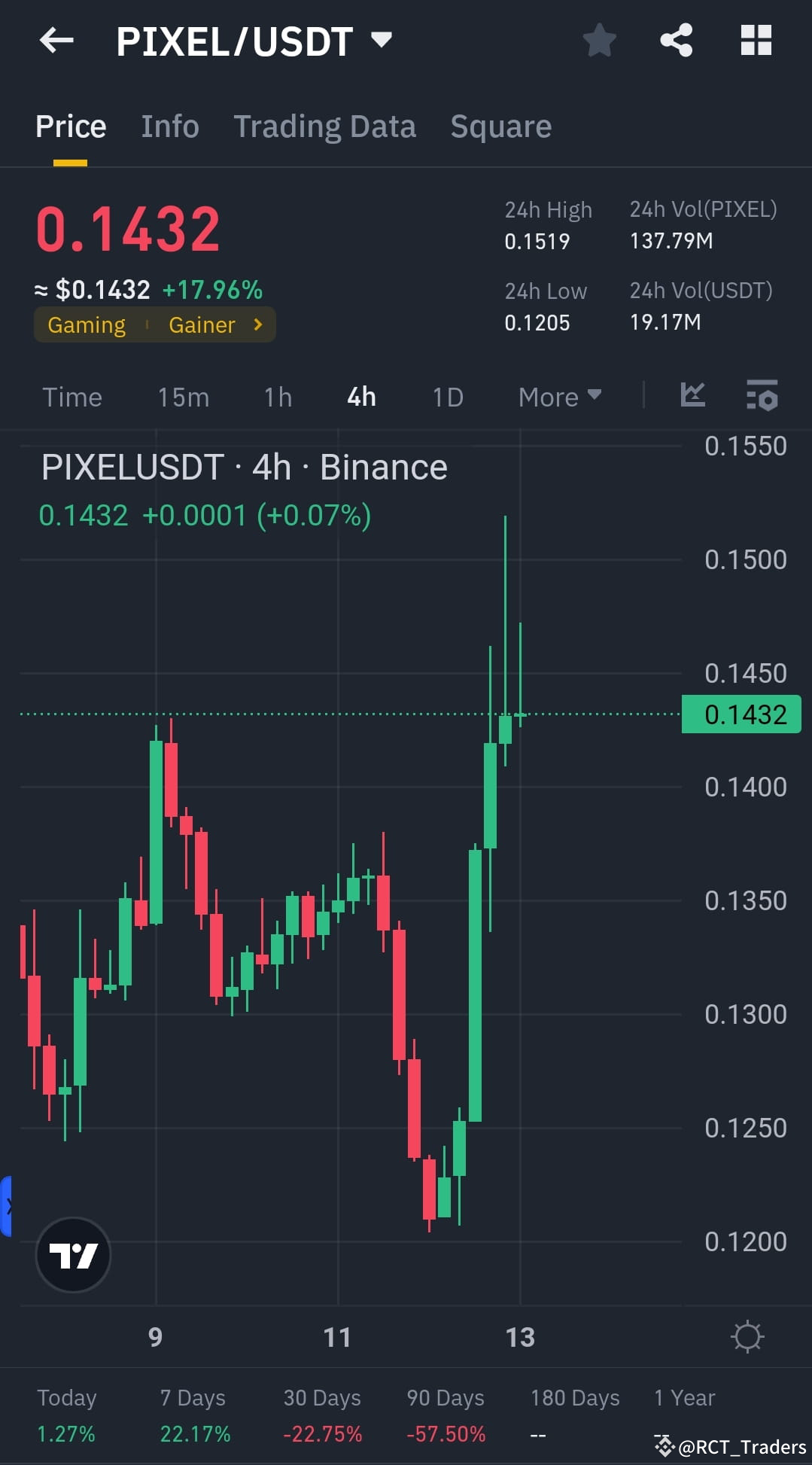This screenshot has width=812, height=1465.
Task: Switch to the Trading Data tab
Action: tap(325, 126)
